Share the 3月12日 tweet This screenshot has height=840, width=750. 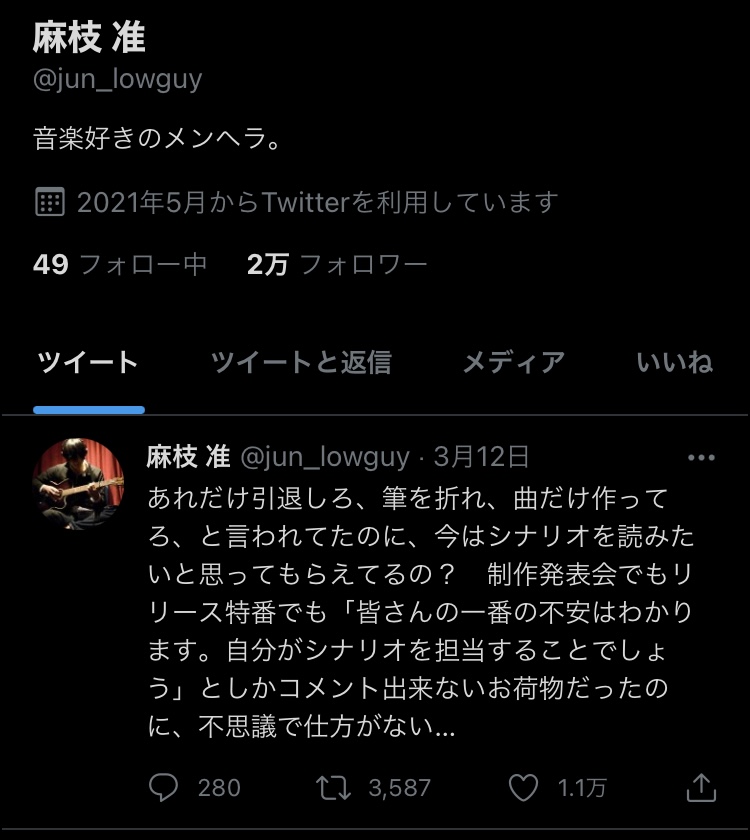coord(701,786)
